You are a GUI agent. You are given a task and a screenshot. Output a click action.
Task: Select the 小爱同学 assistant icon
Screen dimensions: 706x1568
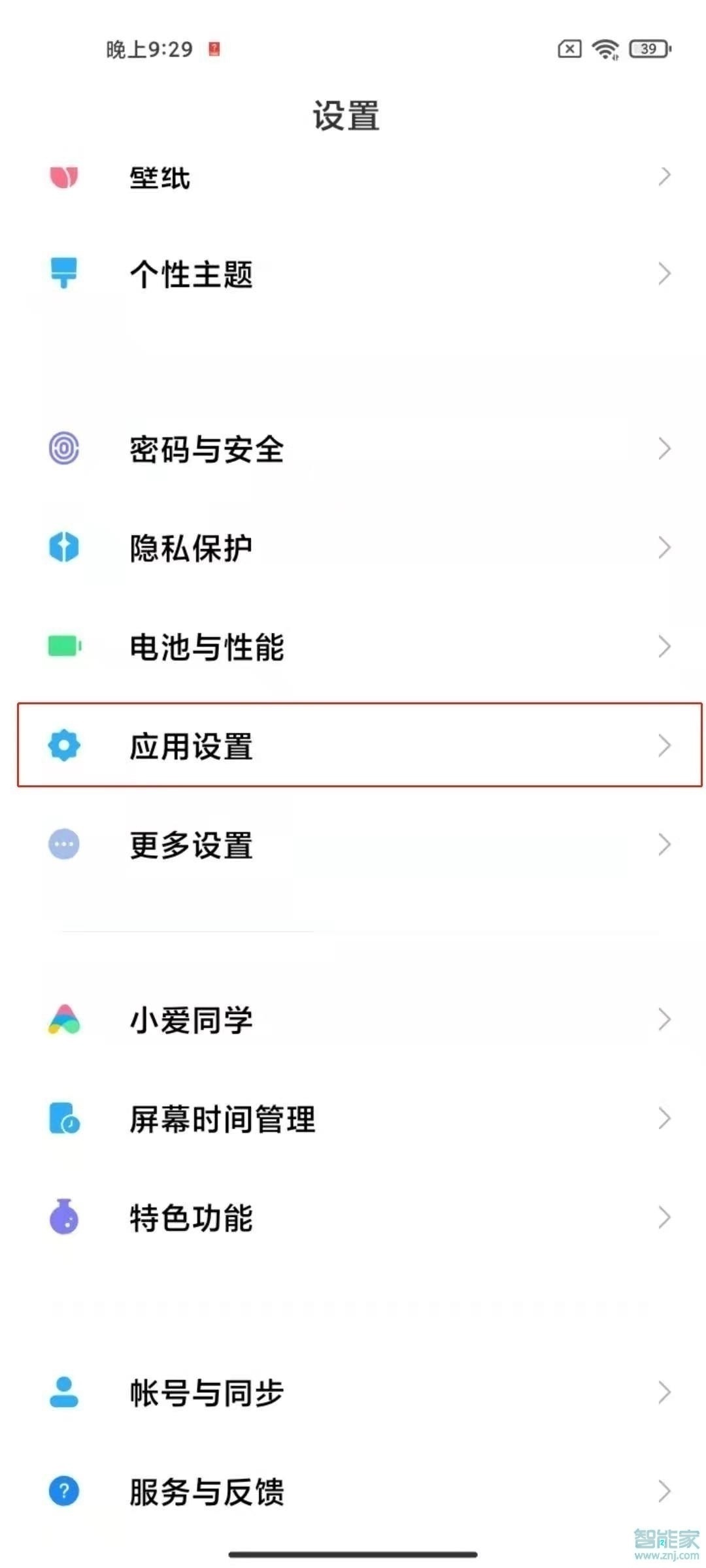(x=63, y=1018)
